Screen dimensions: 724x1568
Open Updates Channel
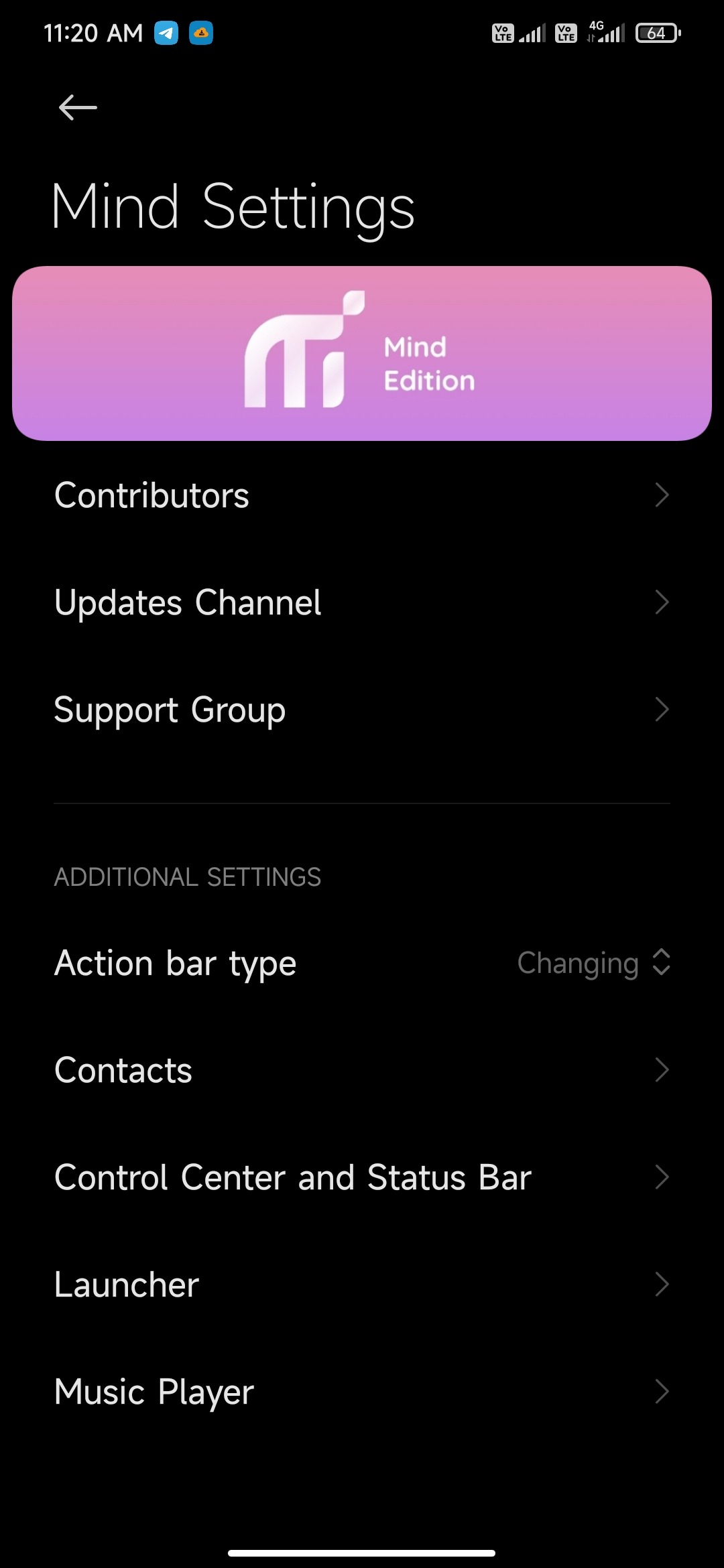pyautogui.click(x=362, y=602)
